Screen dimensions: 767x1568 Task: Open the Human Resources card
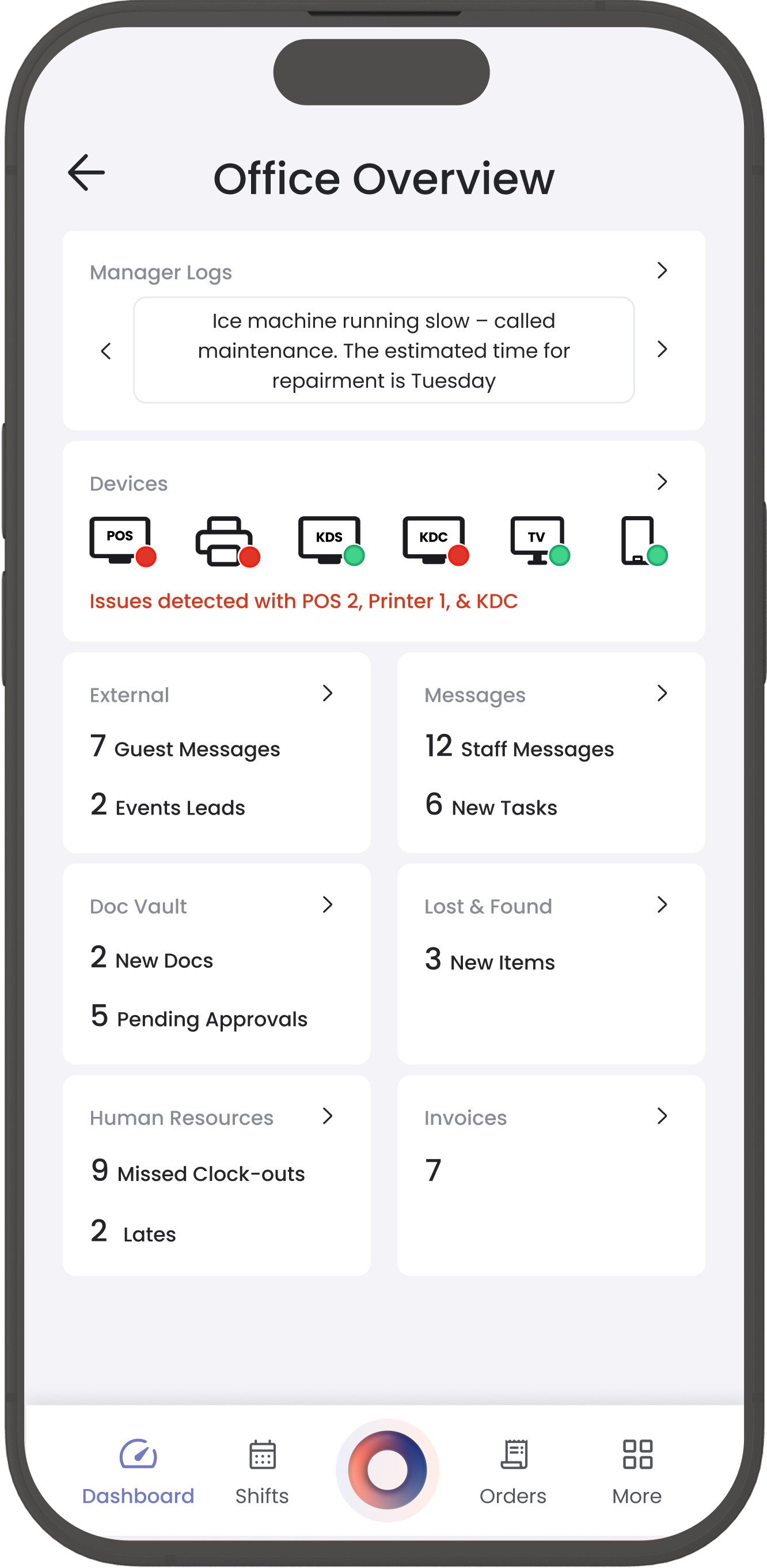tap(327, 1116)
